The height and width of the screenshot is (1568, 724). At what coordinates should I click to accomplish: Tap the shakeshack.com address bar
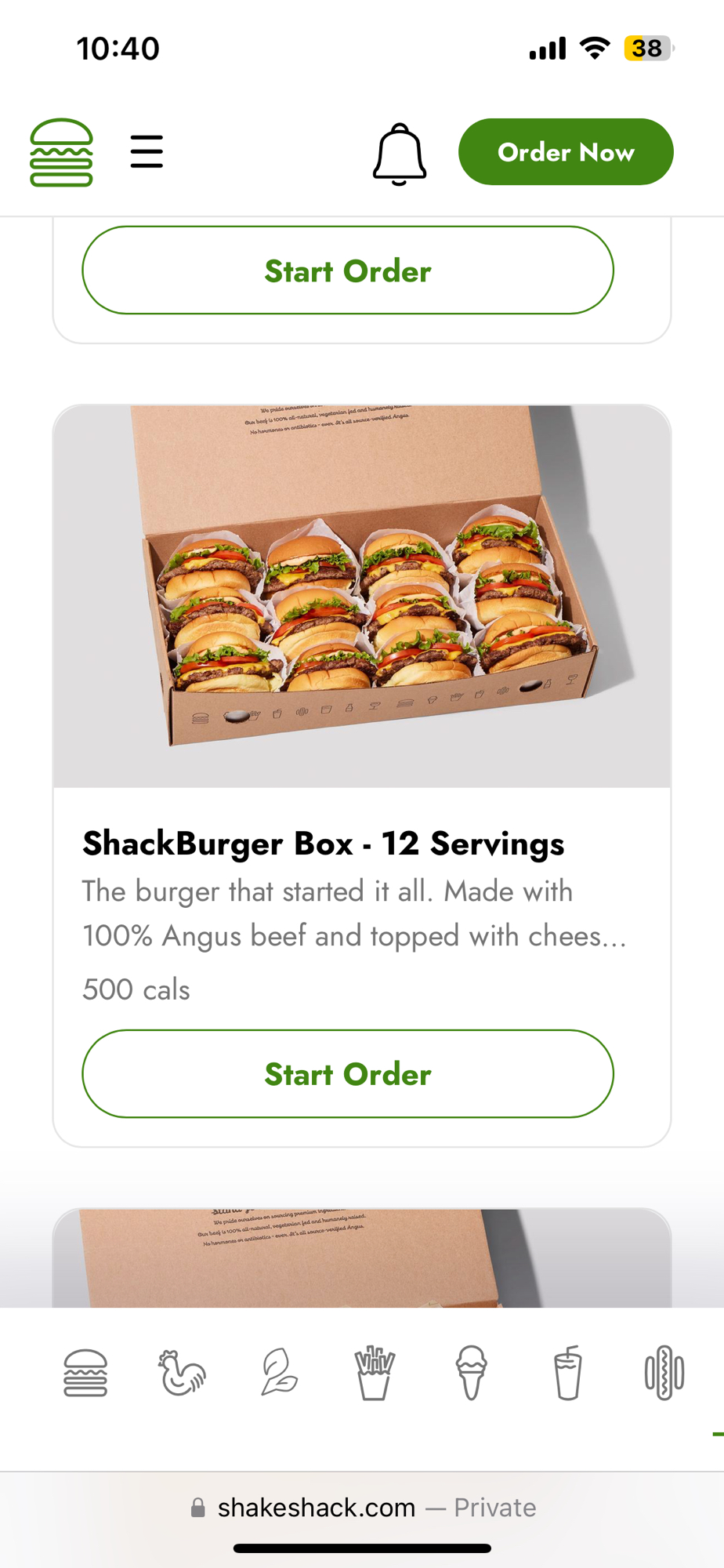coord(362,1508)
